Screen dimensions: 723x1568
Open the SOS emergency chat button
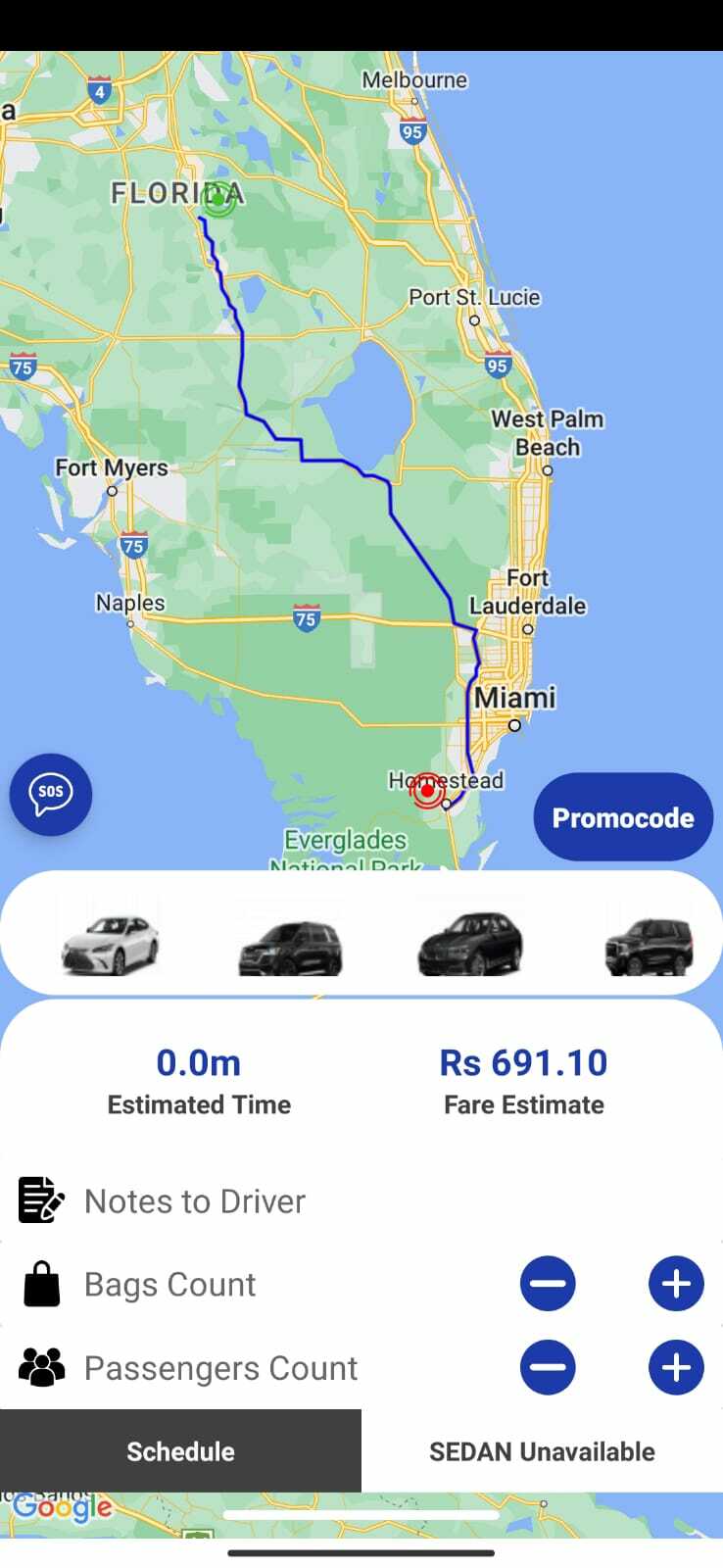point(51,794)
